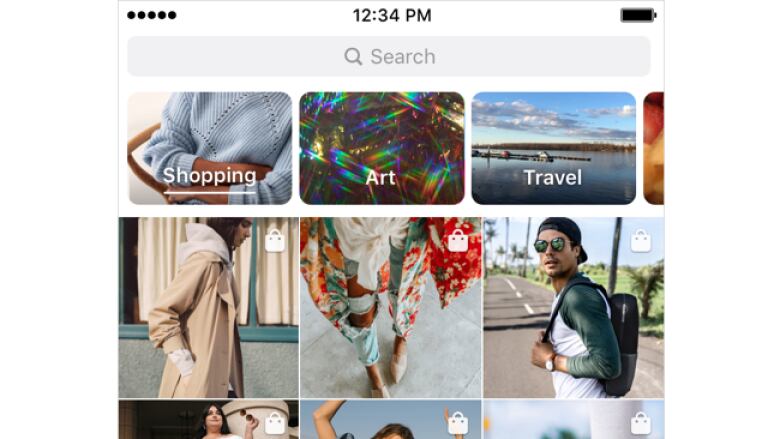Switch to the Art category
Viewport: 780px width, 439px height.
[x=382, y=148]
